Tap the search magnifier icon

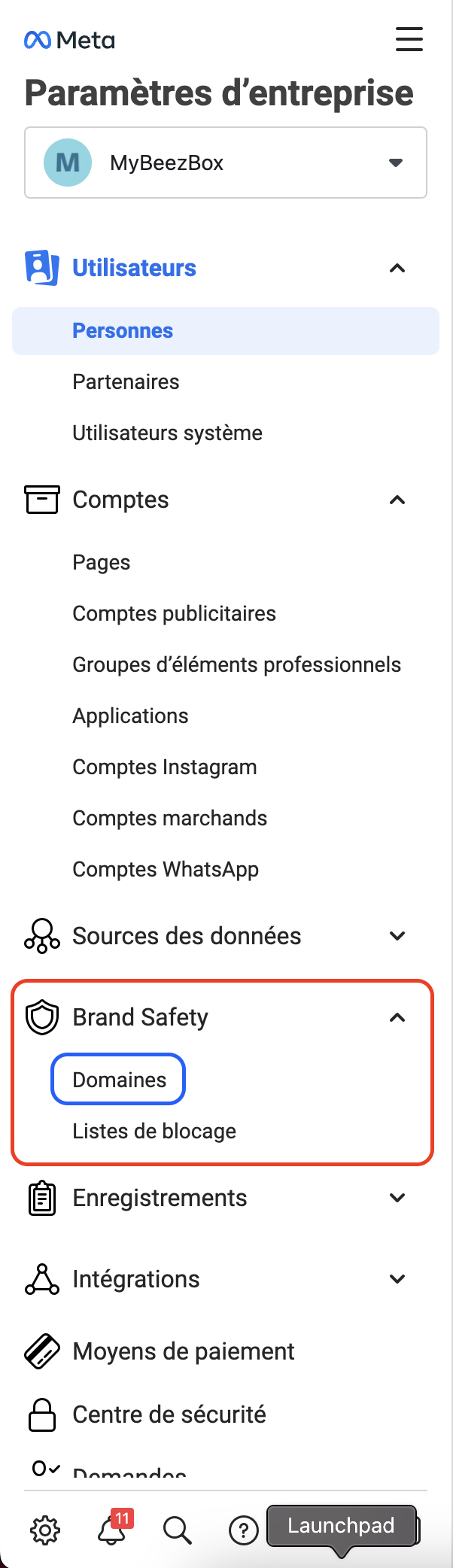point(178,1530)
